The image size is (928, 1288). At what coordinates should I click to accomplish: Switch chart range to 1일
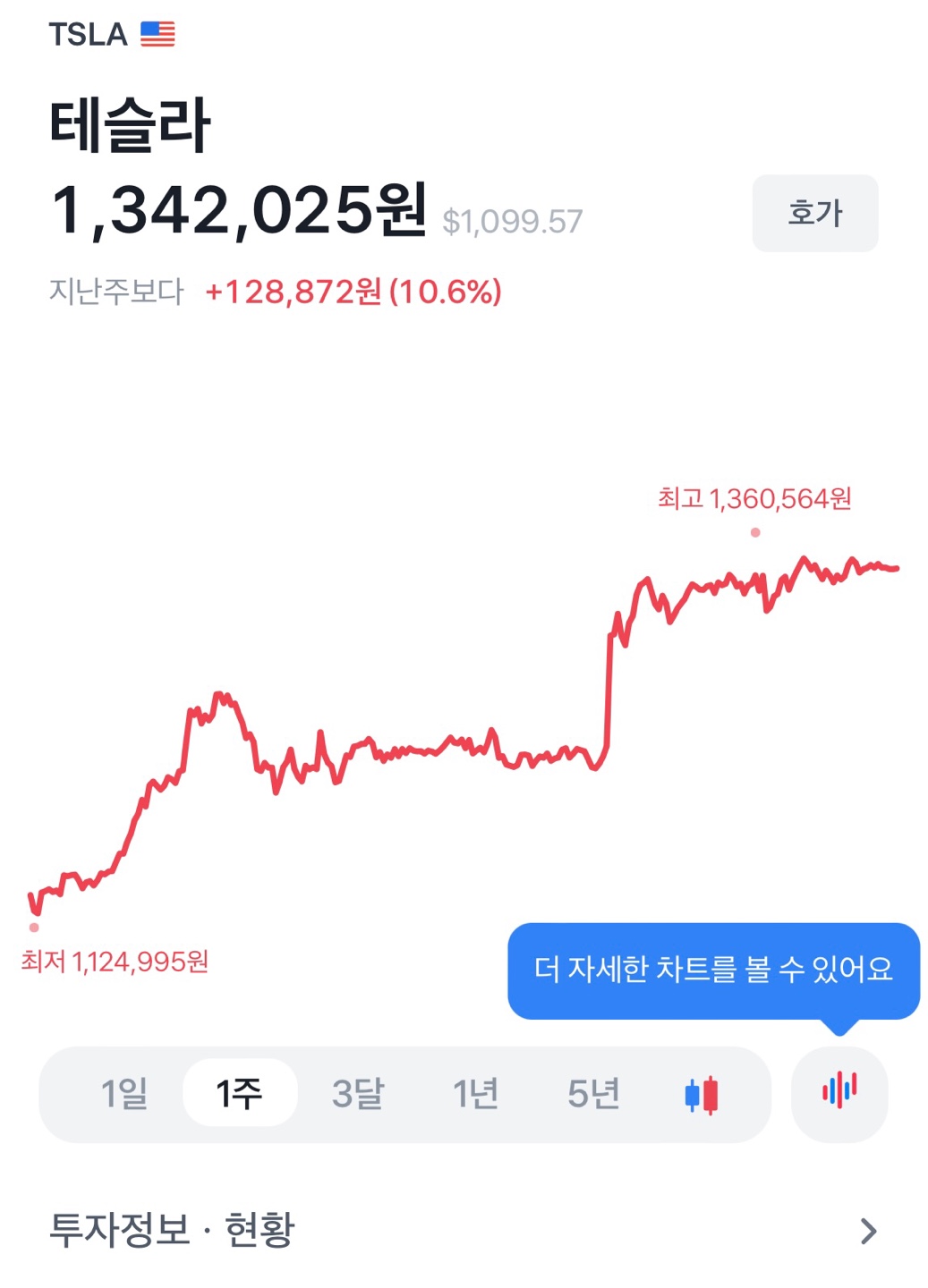[x=123, y=1093]
